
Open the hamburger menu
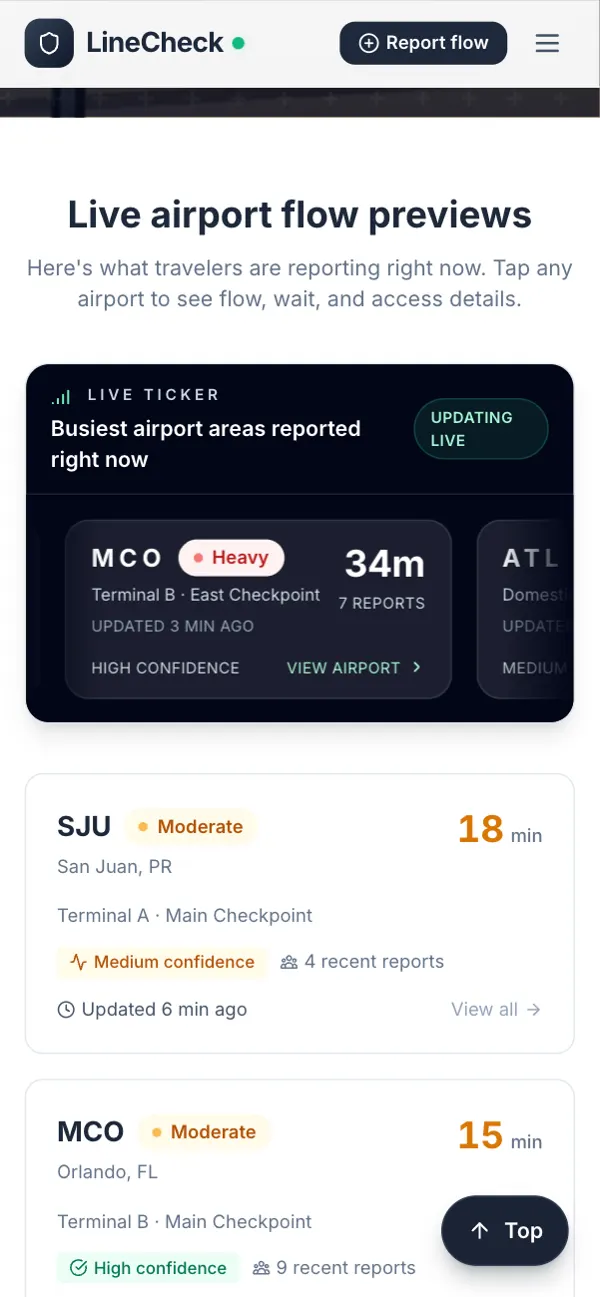547,43
